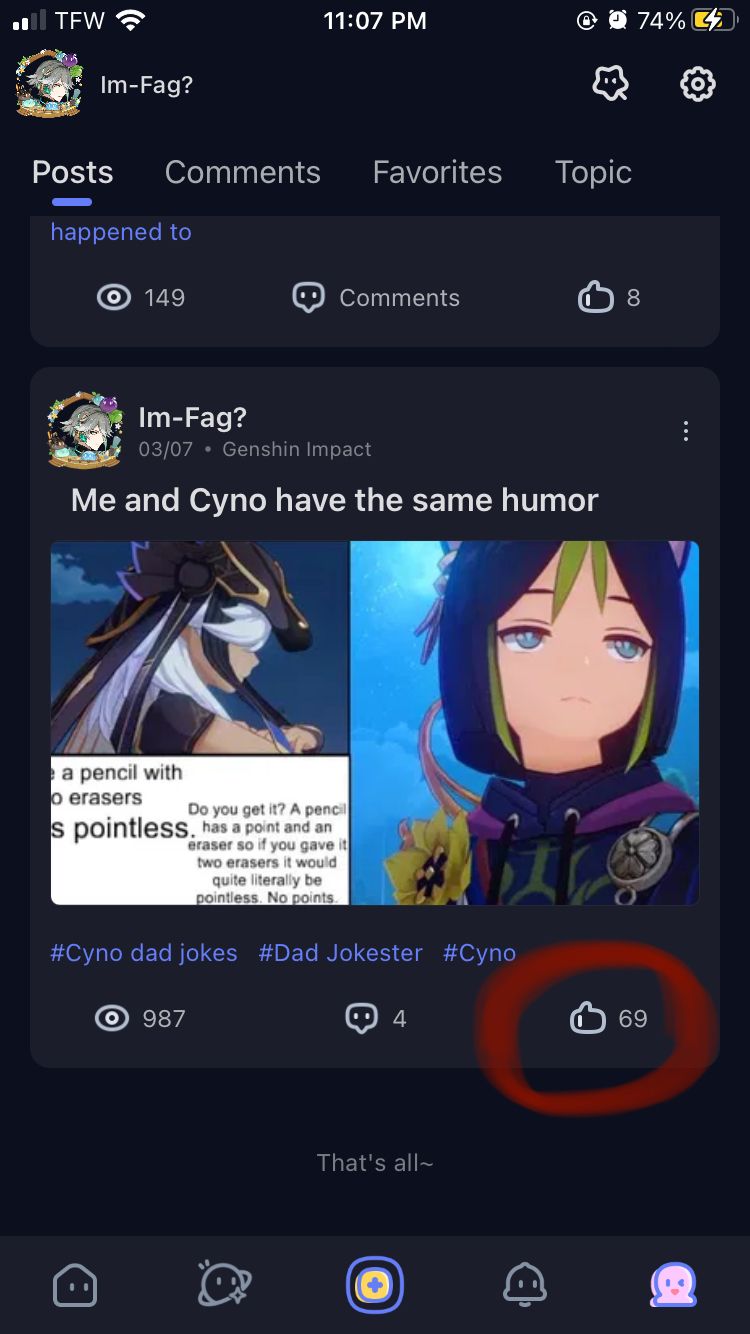
Task: Like the circled Cyno humor post
Action: click(x=588, y=1018)
